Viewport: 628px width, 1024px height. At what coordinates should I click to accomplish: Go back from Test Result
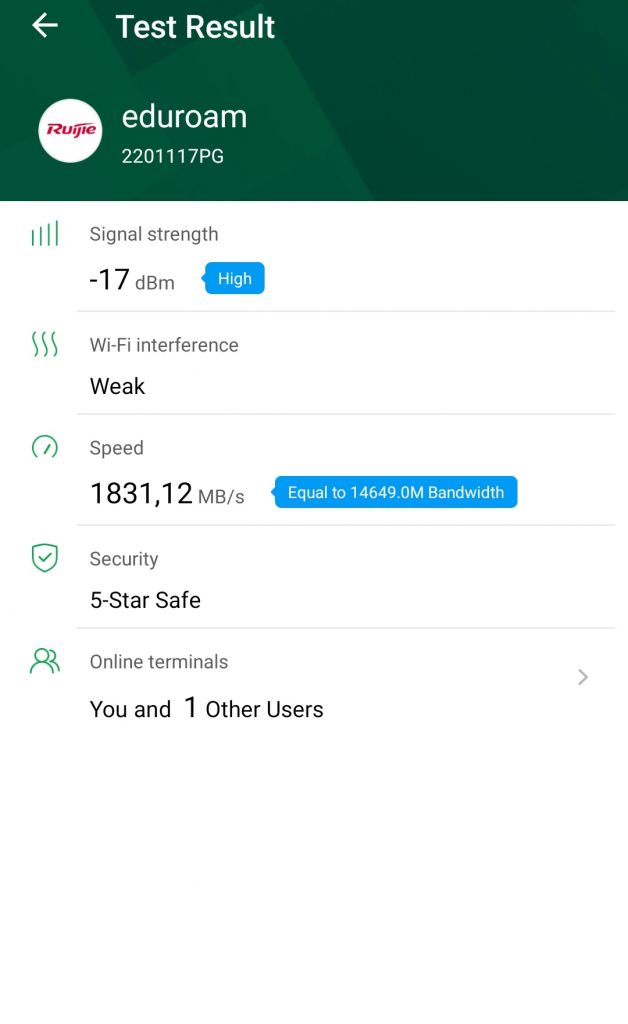coord(45,26)
